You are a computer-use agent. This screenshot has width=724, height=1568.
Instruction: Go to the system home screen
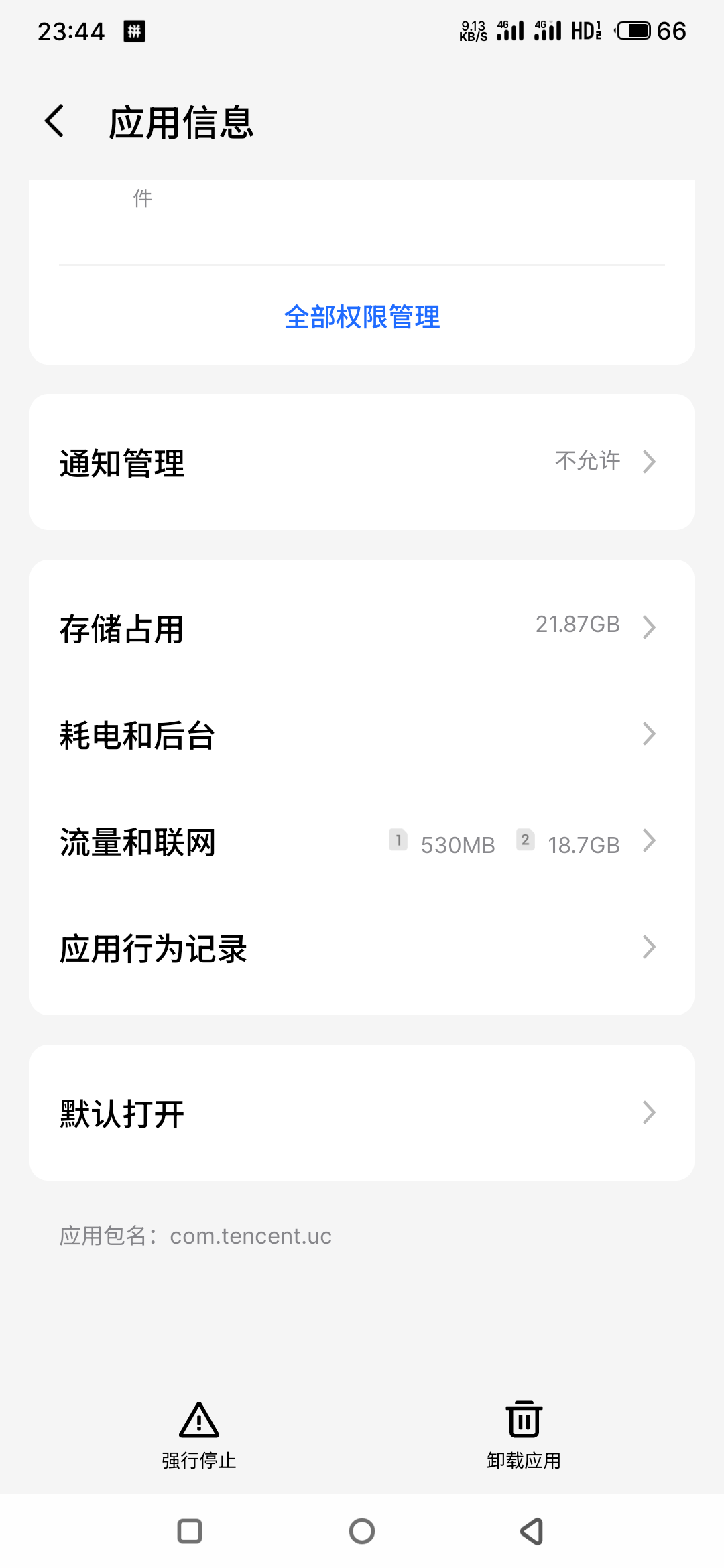coord(362,1531)
